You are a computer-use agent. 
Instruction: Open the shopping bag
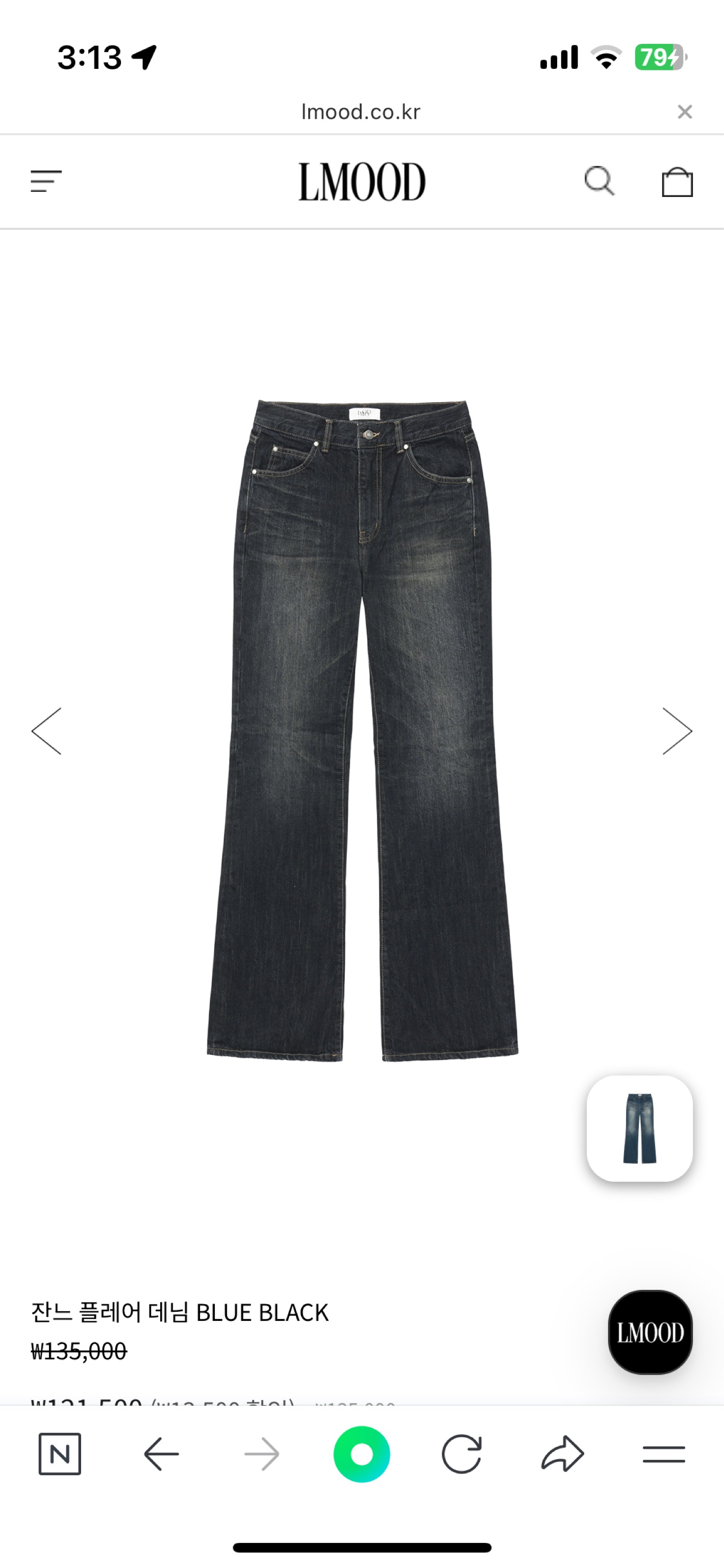(677, 181)
